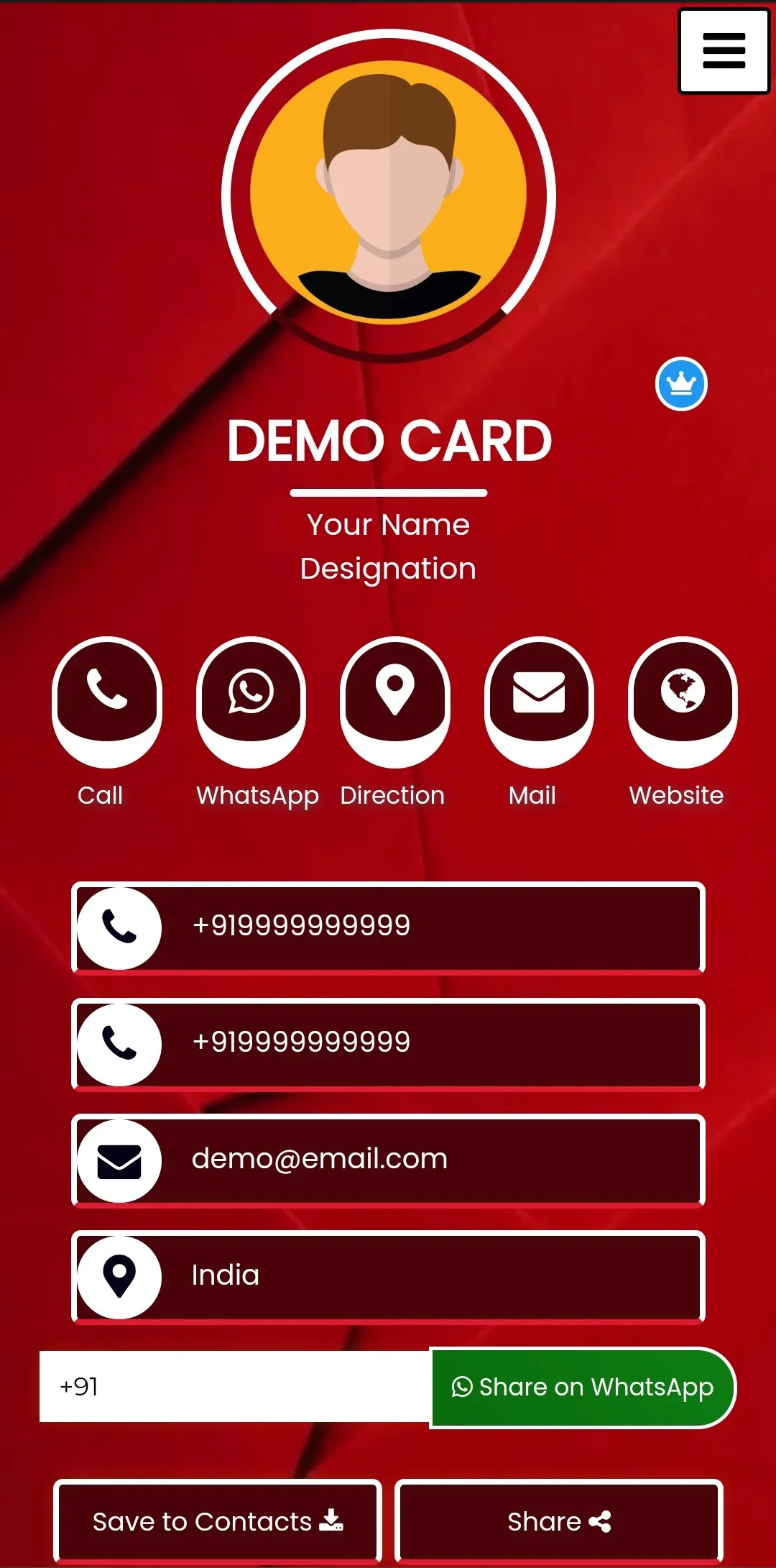Image resolution: width=776 pixels, height=1568 pixels.
Task: Open the hamburger menu
Action: 724,51
